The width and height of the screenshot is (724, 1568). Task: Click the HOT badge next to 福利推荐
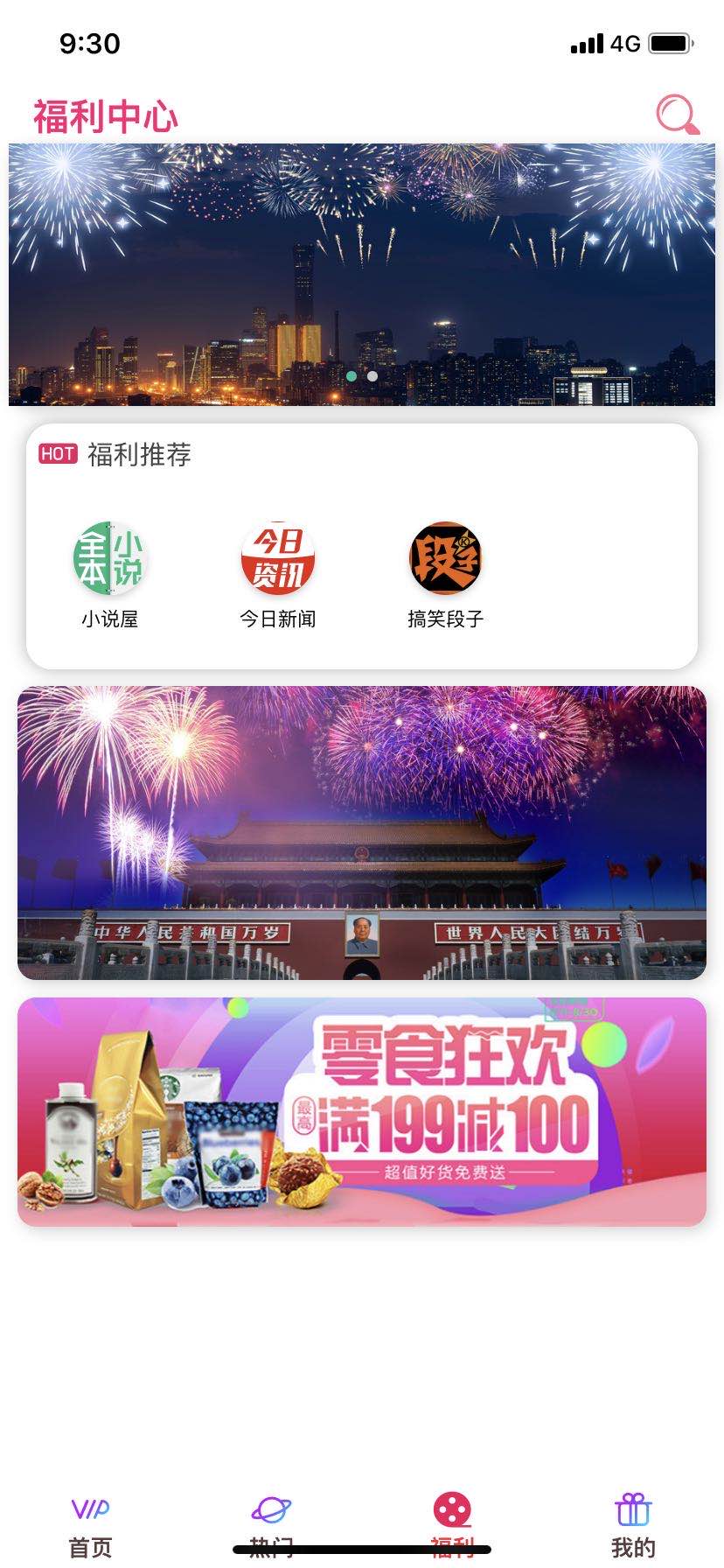pyautogui.click(x=56, y=454)
